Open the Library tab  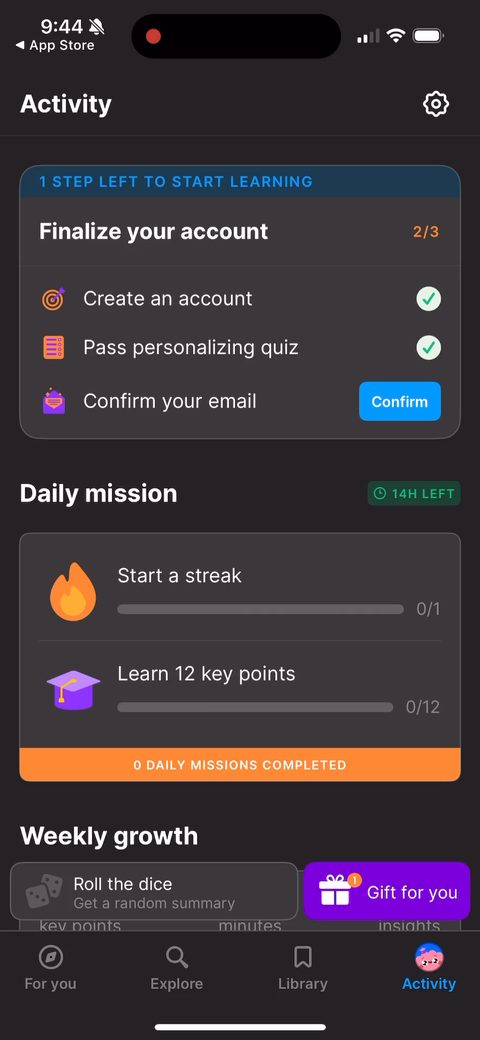303,968
